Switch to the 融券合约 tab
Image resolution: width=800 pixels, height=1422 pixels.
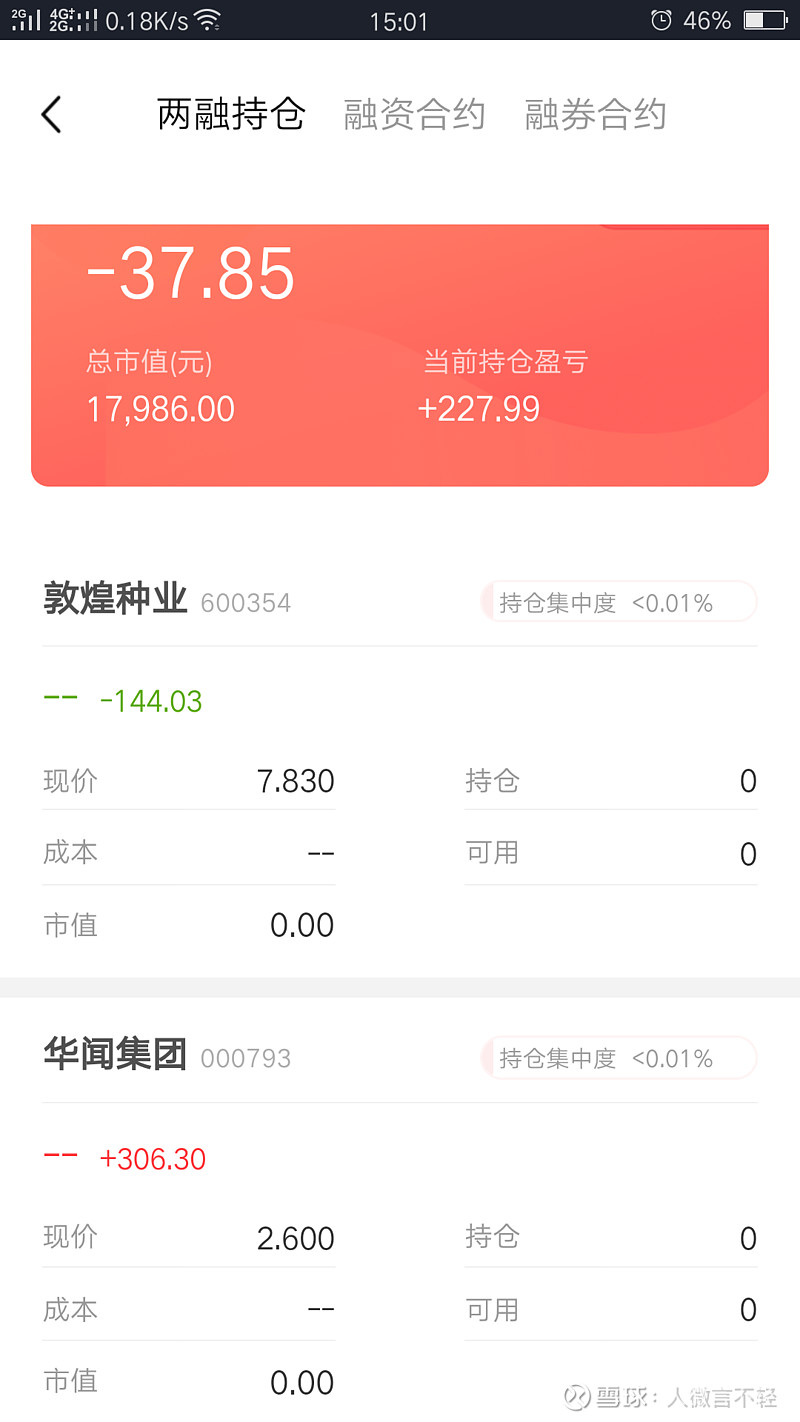pyautogui.click(x=595, y=115)
